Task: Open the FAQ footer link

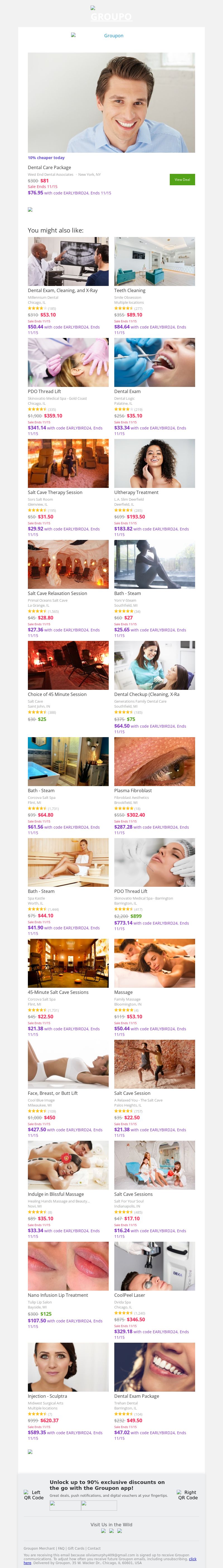Action: [x=61, y=1548]
